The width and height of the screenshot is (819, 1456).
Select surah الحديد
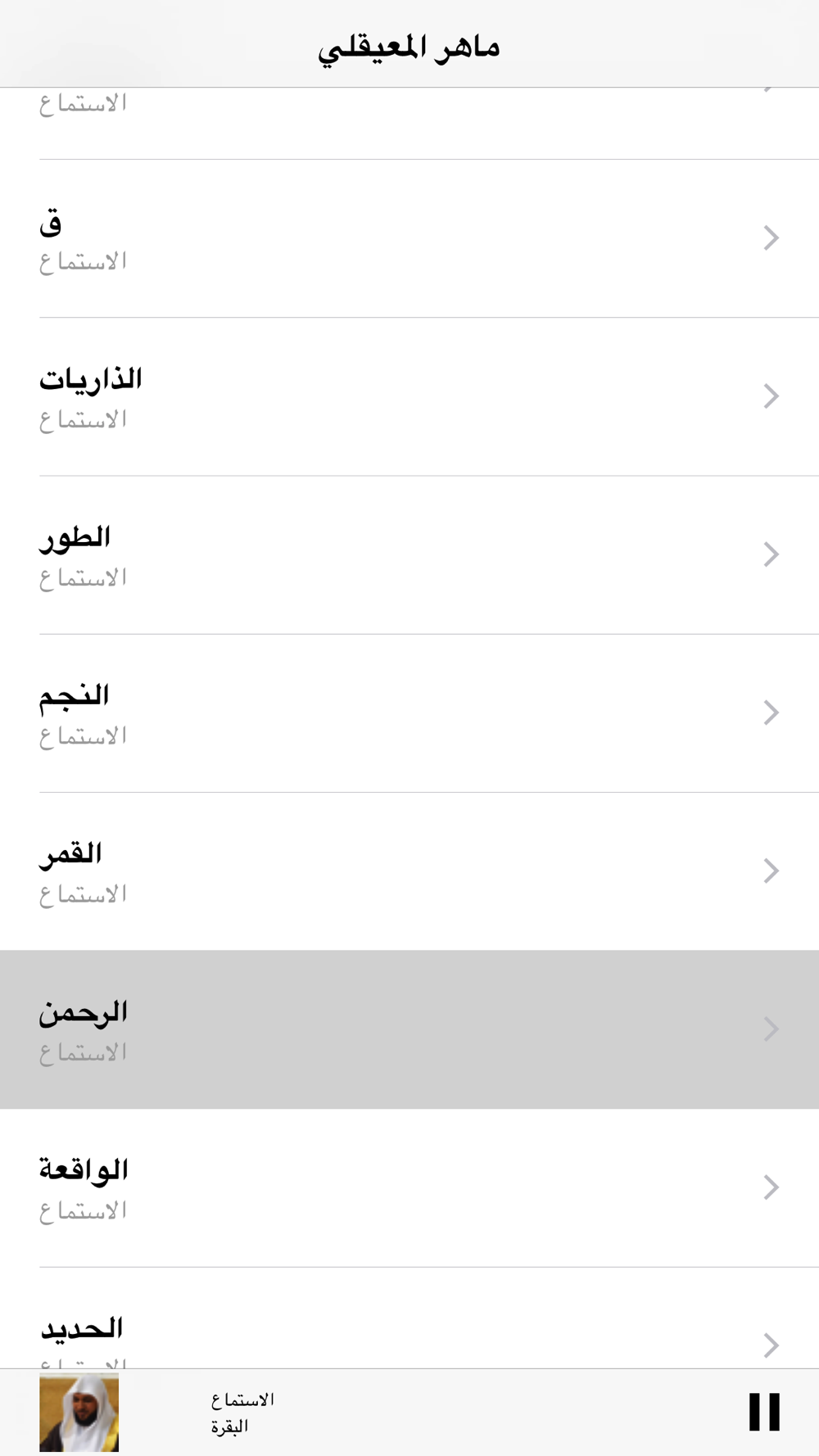pos(409,1318)
